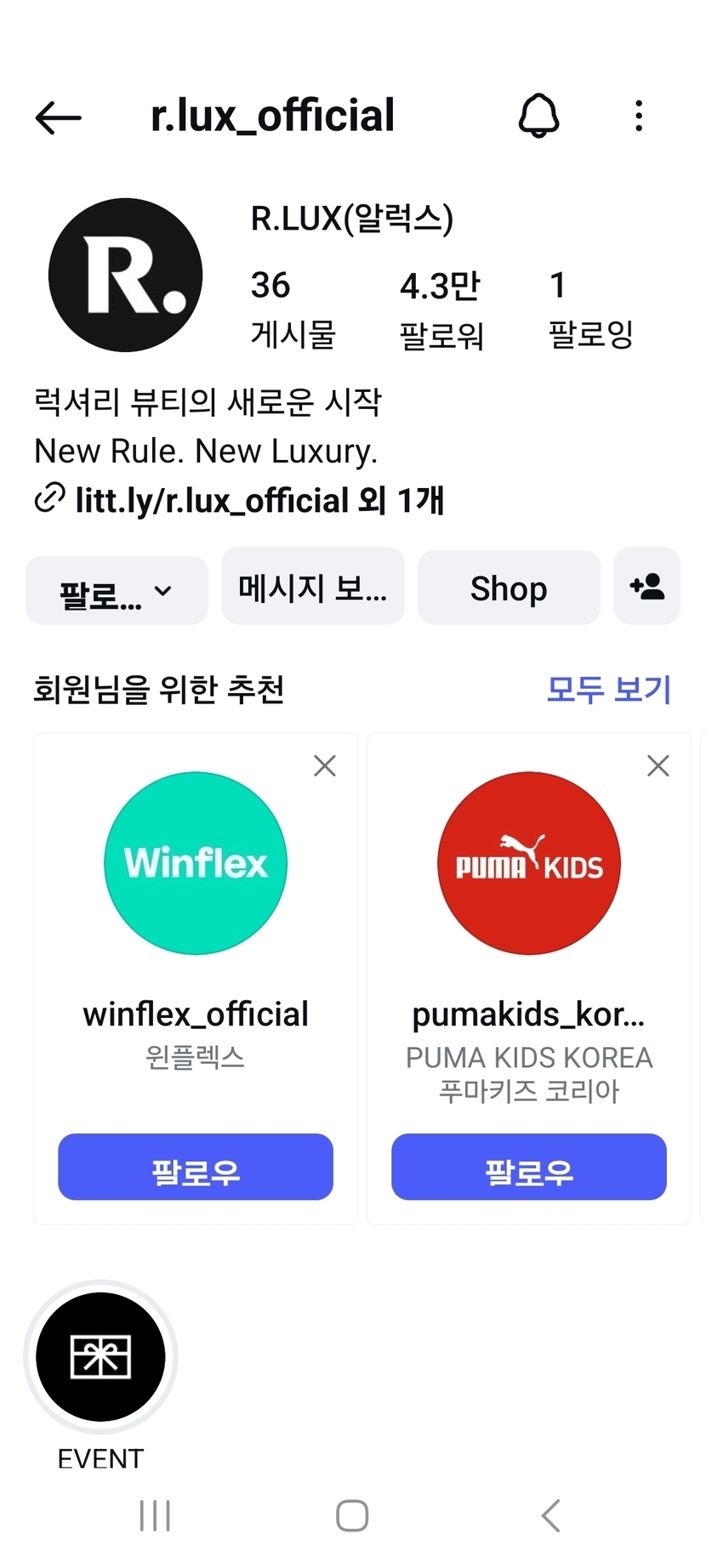Follow PUMA KIDS KOREA
The width and height of the screenshot is (706, 1568).
click(x=528, y=1167)
